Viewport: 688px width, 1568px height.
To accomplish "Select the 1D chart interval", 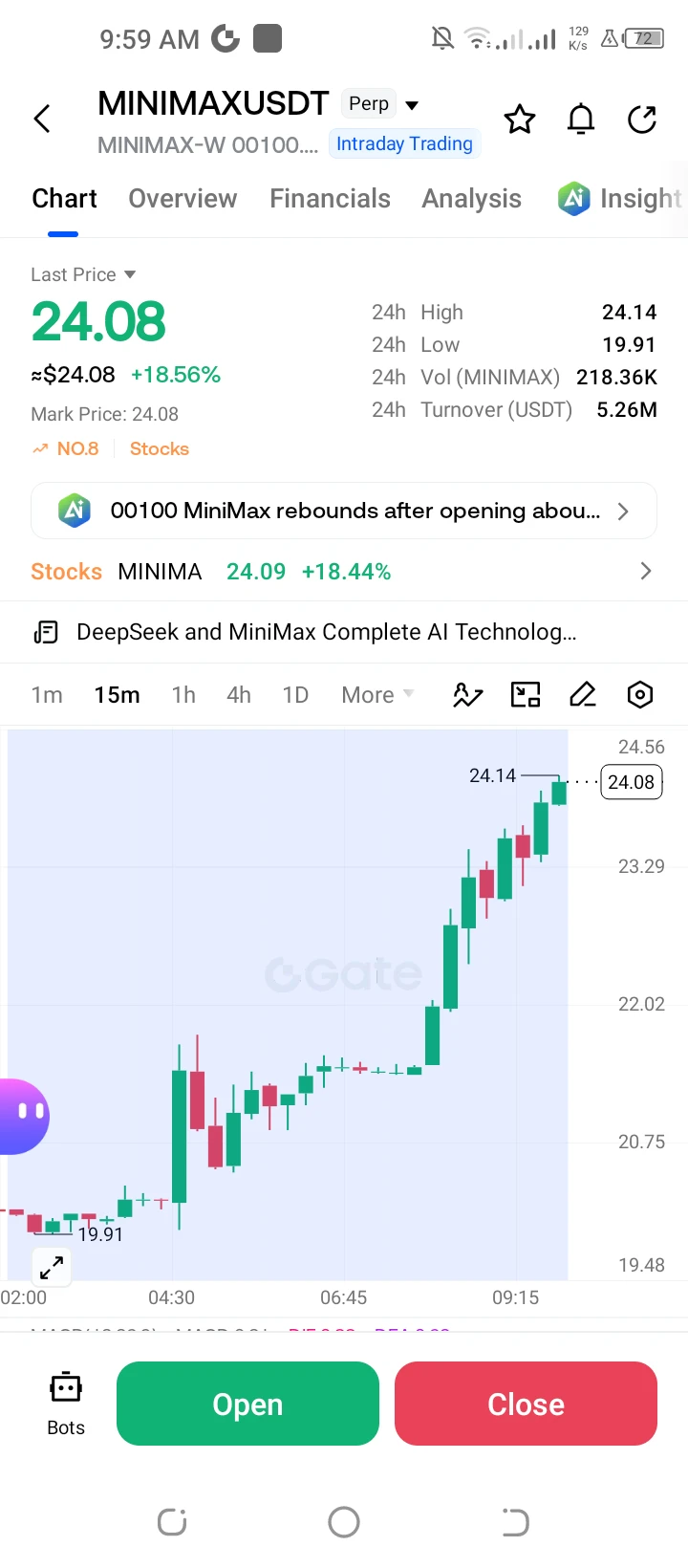I will [295, 695].
